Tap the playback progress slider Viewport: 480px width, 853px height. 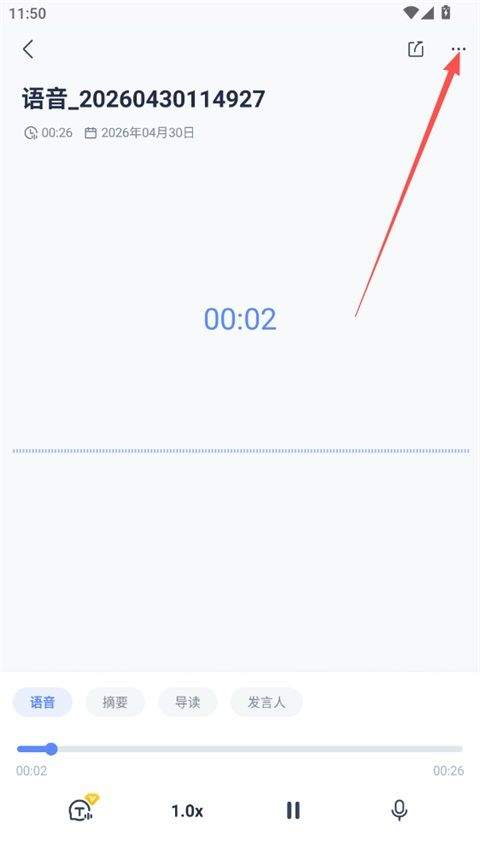tap(239, 749)
